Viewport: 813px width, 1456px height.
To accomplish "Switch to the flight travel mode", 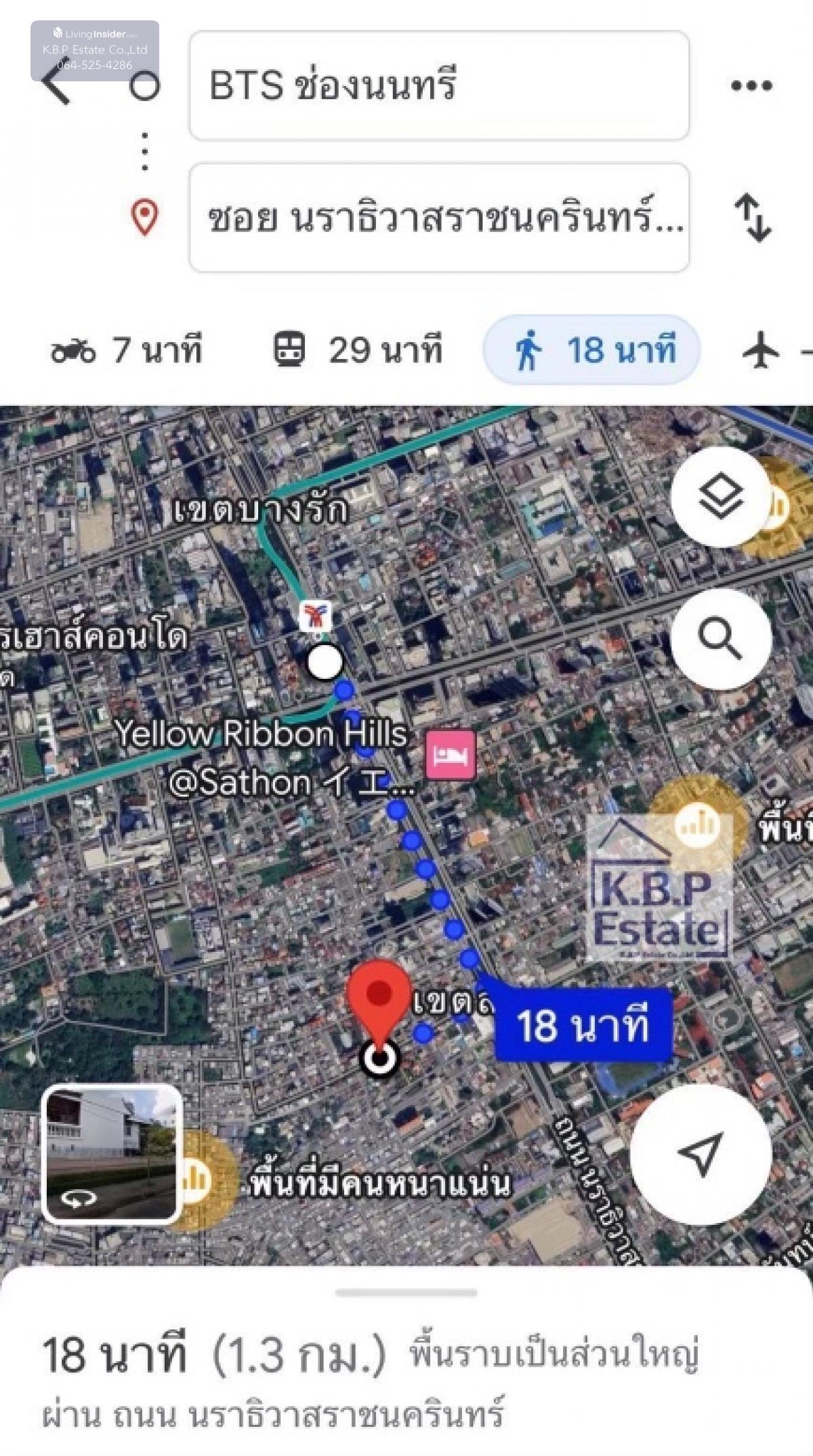I will click(762, 351).
